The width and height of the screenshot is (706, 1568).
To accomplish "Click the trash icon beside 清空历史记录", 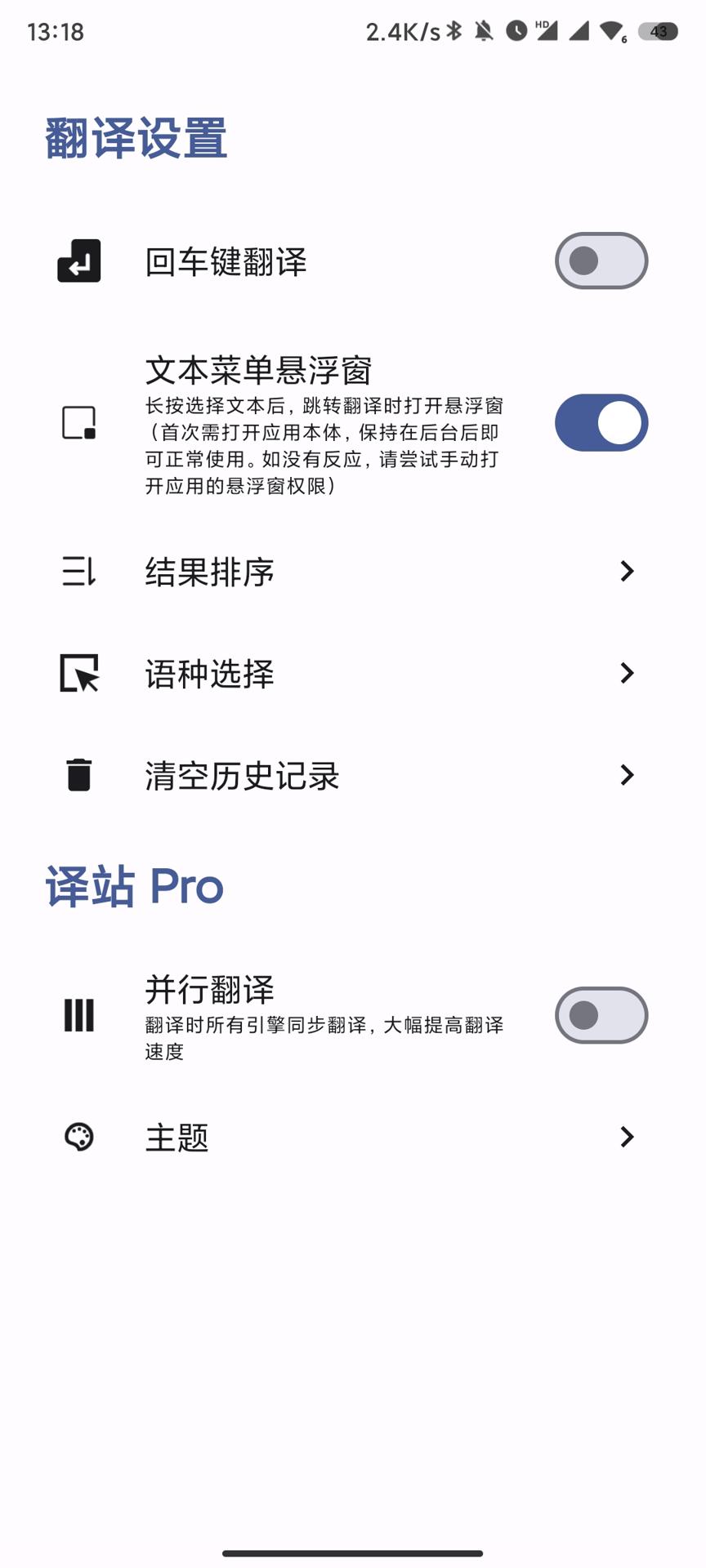I will click(78, 775).
